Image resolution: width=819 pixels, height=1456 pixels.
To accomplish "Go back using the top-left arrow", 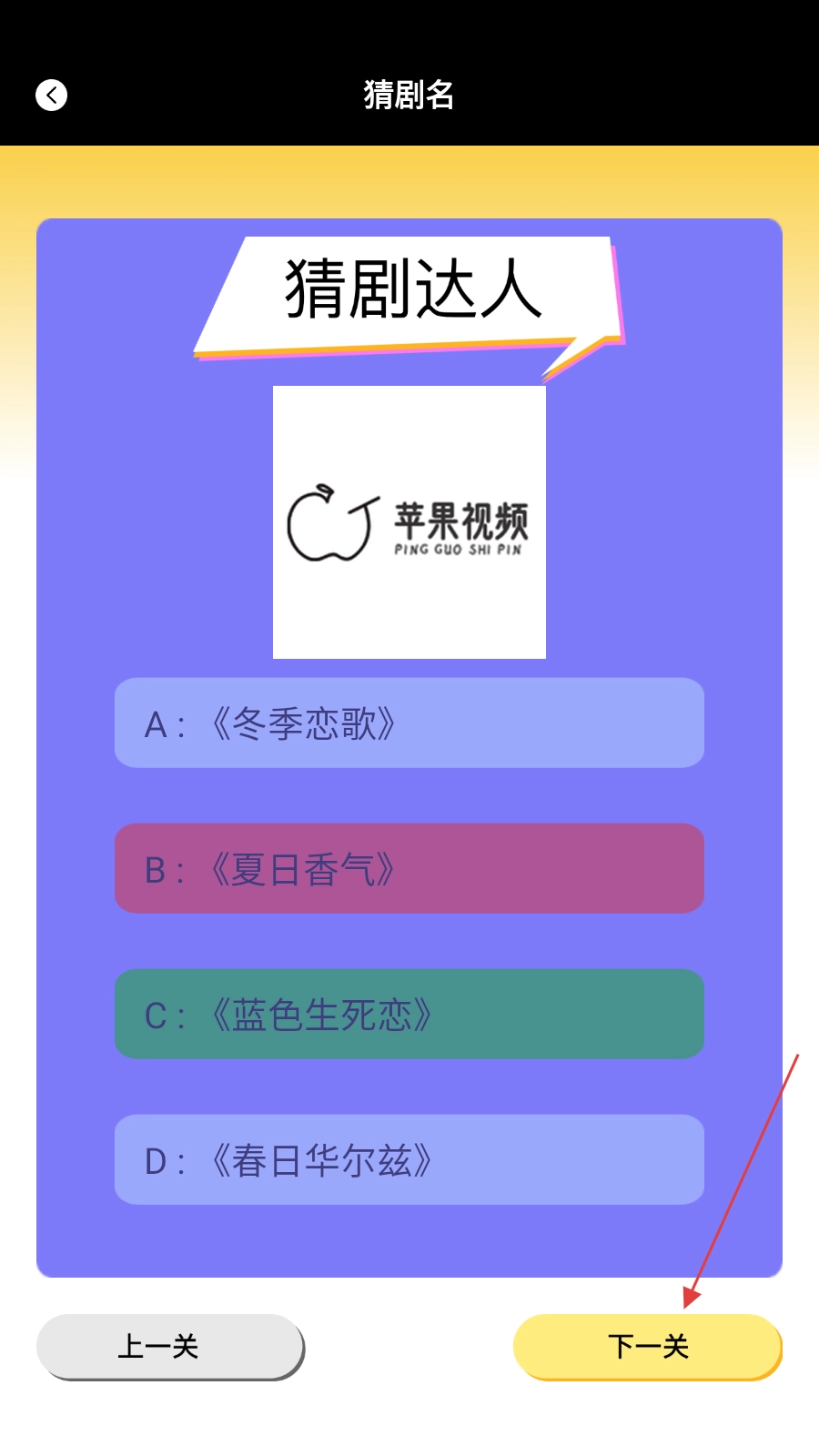I will tap(51, 95).
